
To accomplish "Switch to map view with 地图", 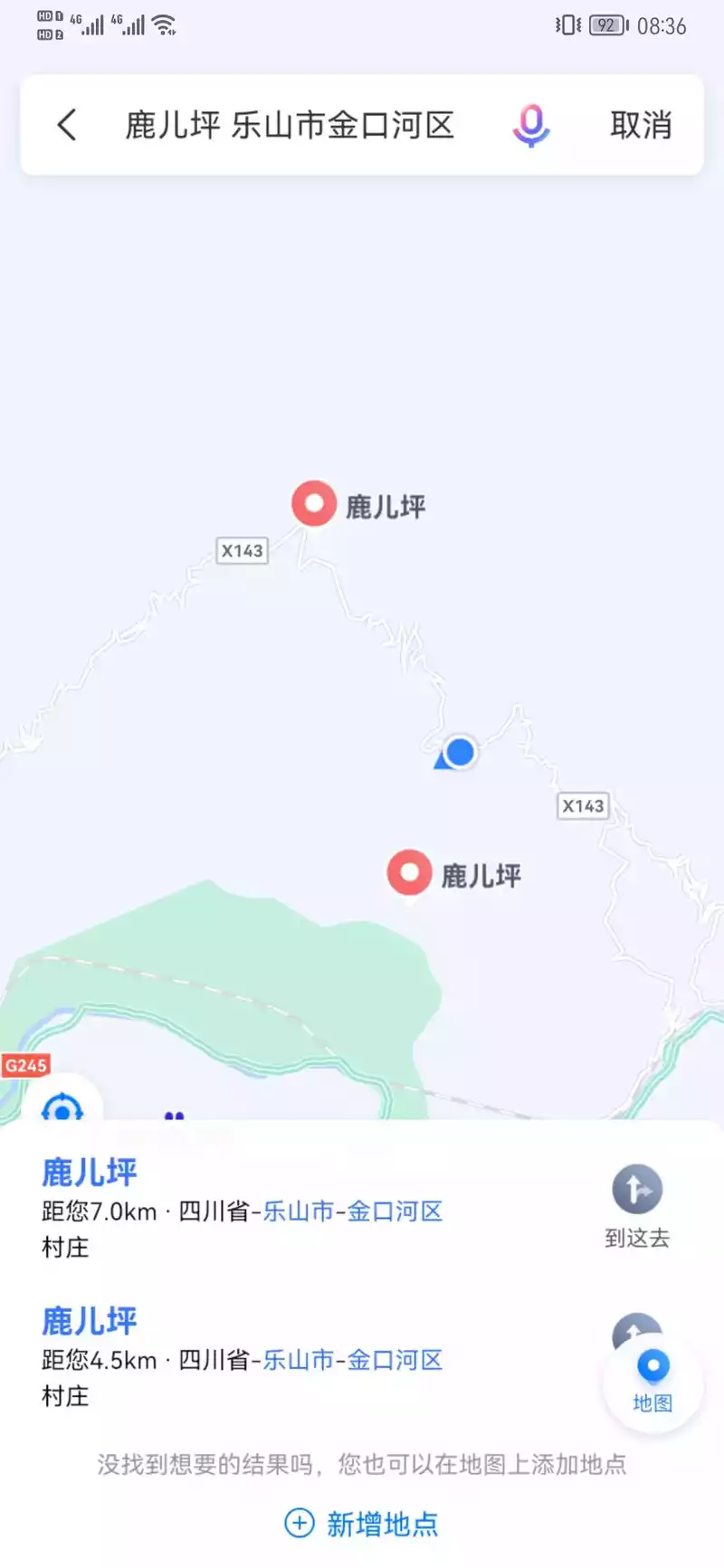I will pos(653,1381).
